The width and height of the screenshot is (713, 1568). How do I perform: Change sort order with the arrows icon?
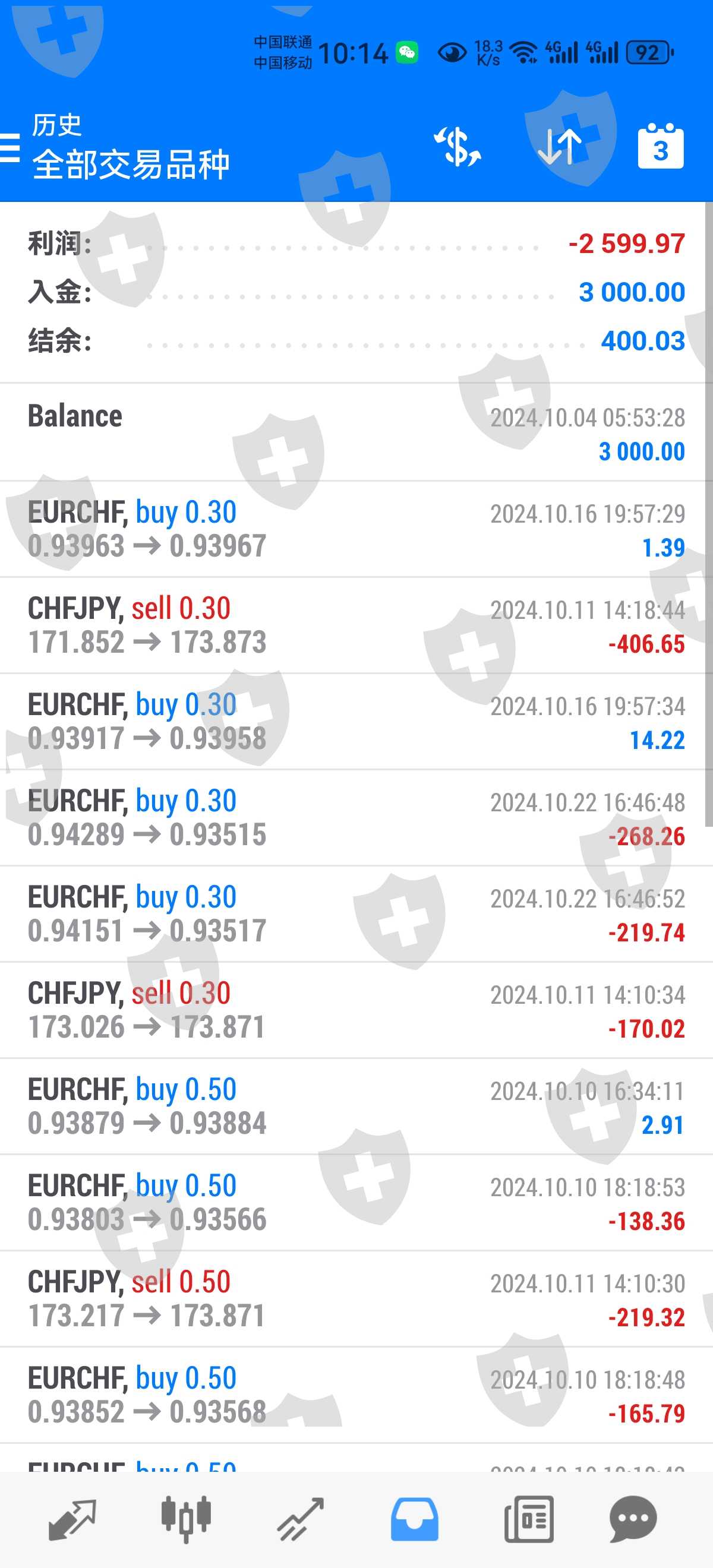point(560,147)
